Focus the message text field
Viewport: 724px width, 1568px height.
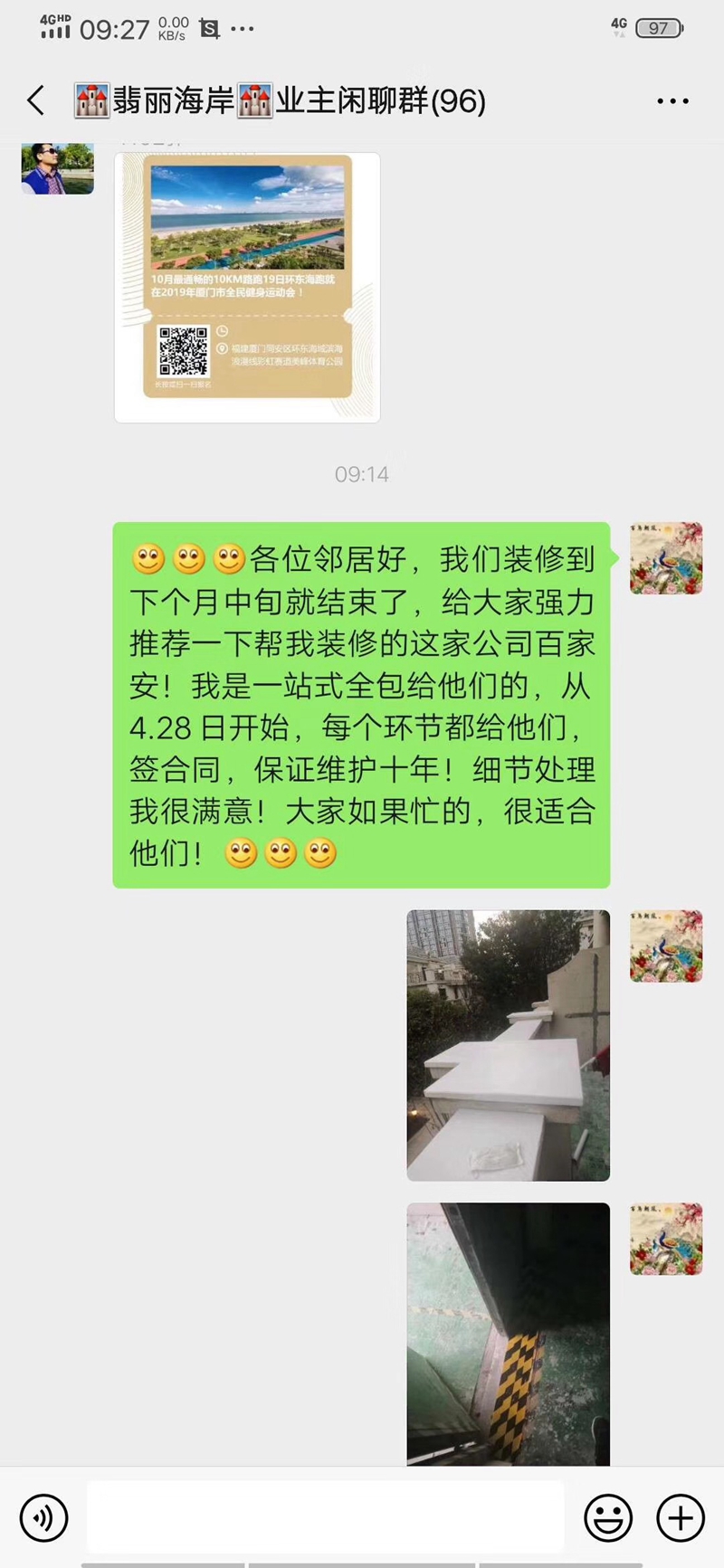coord(325,1517)
